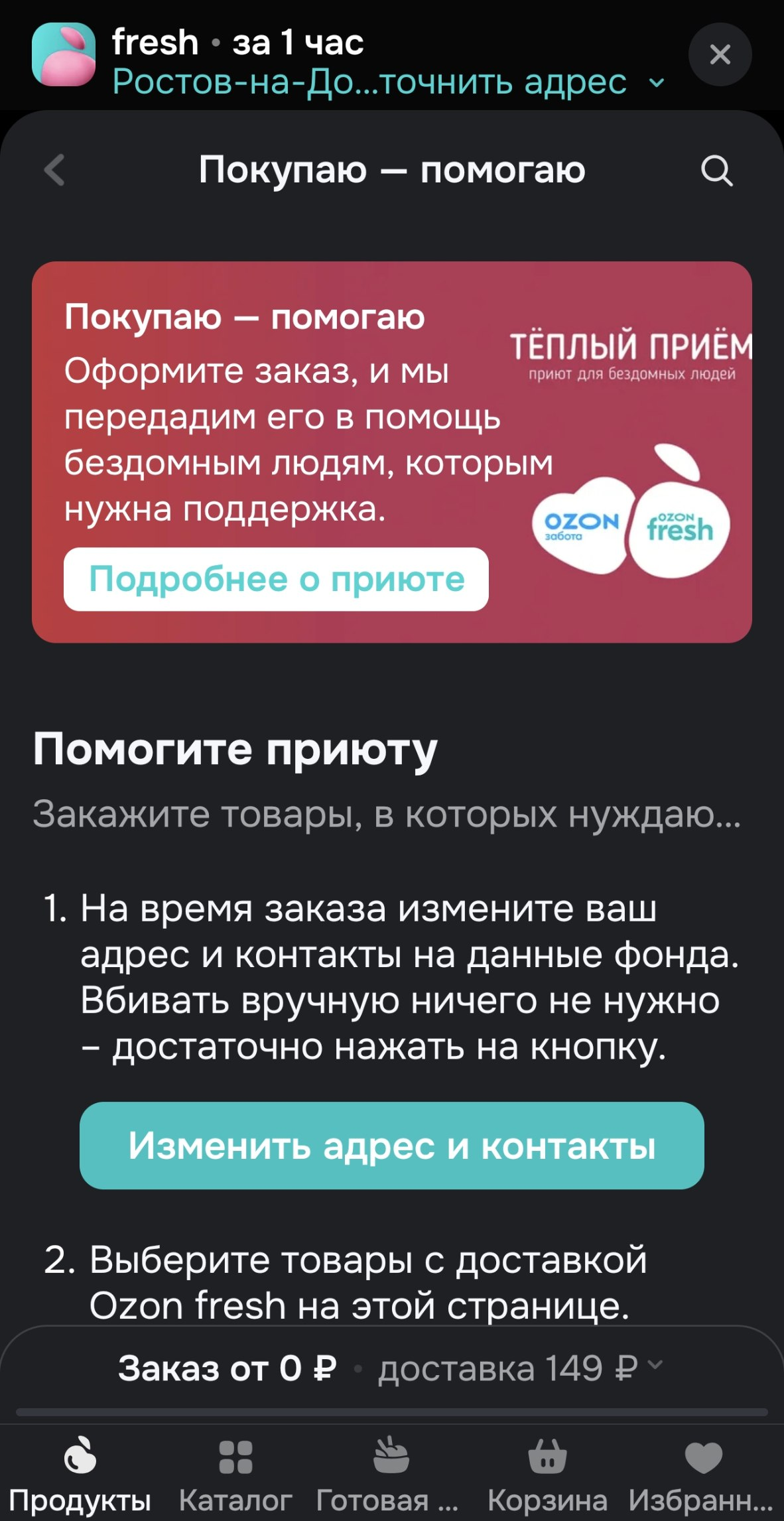Open the search magnifier icon
This screenshot has width=784, height=1521.
716,171
